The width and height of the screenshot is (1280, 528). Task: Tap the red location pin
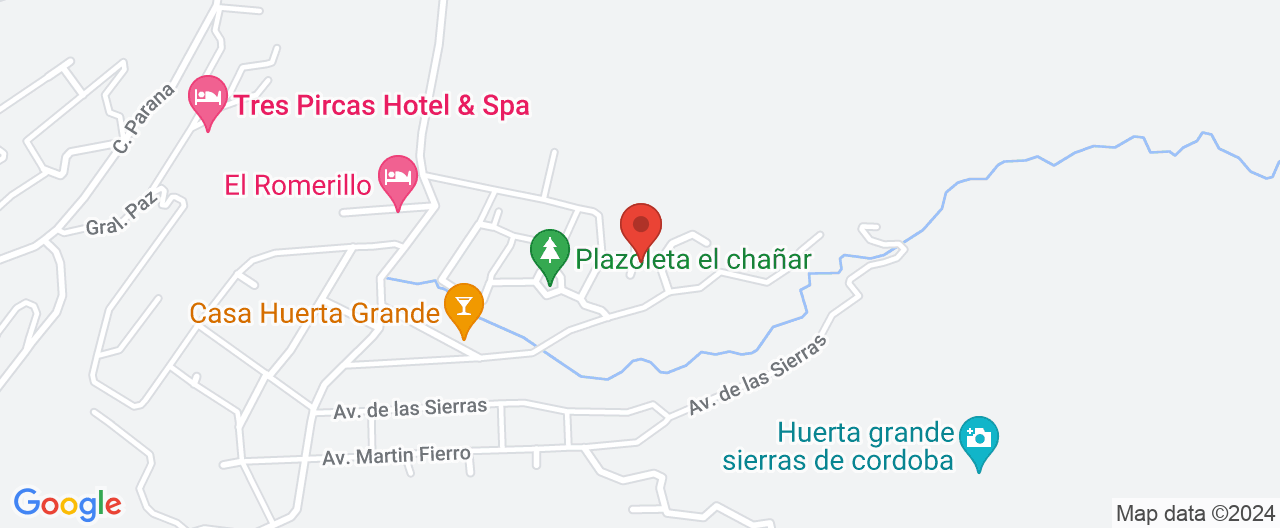pyautogui.click(x=641, y=225)
